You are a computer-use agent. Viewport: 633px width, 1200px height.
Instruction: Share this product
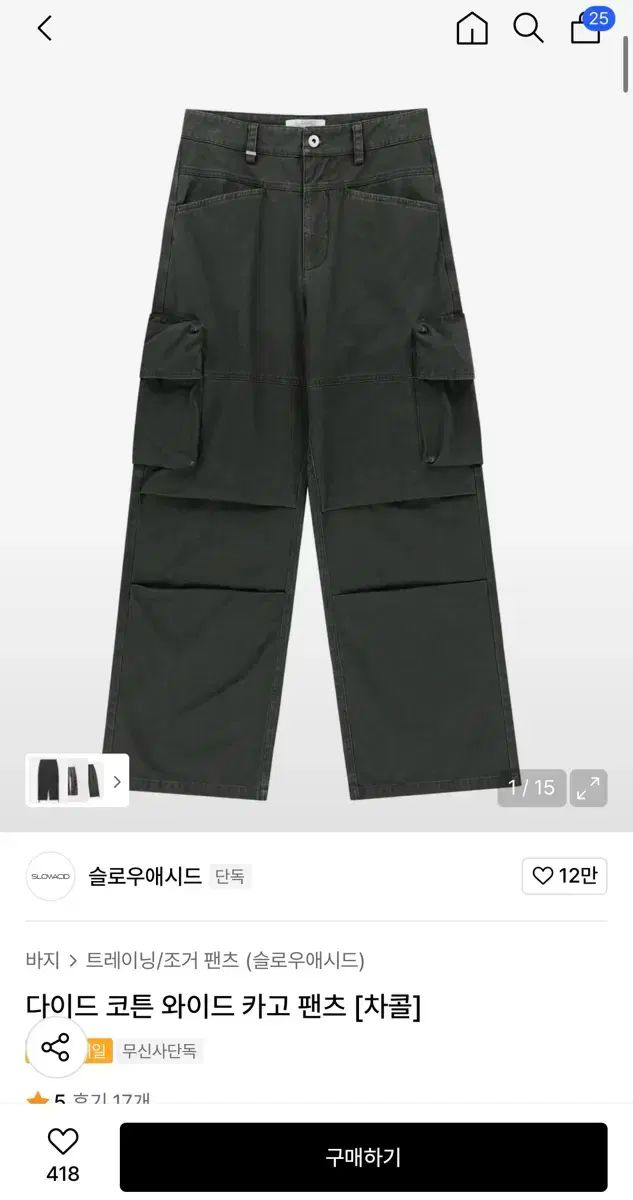click(x=55, y=1048)
